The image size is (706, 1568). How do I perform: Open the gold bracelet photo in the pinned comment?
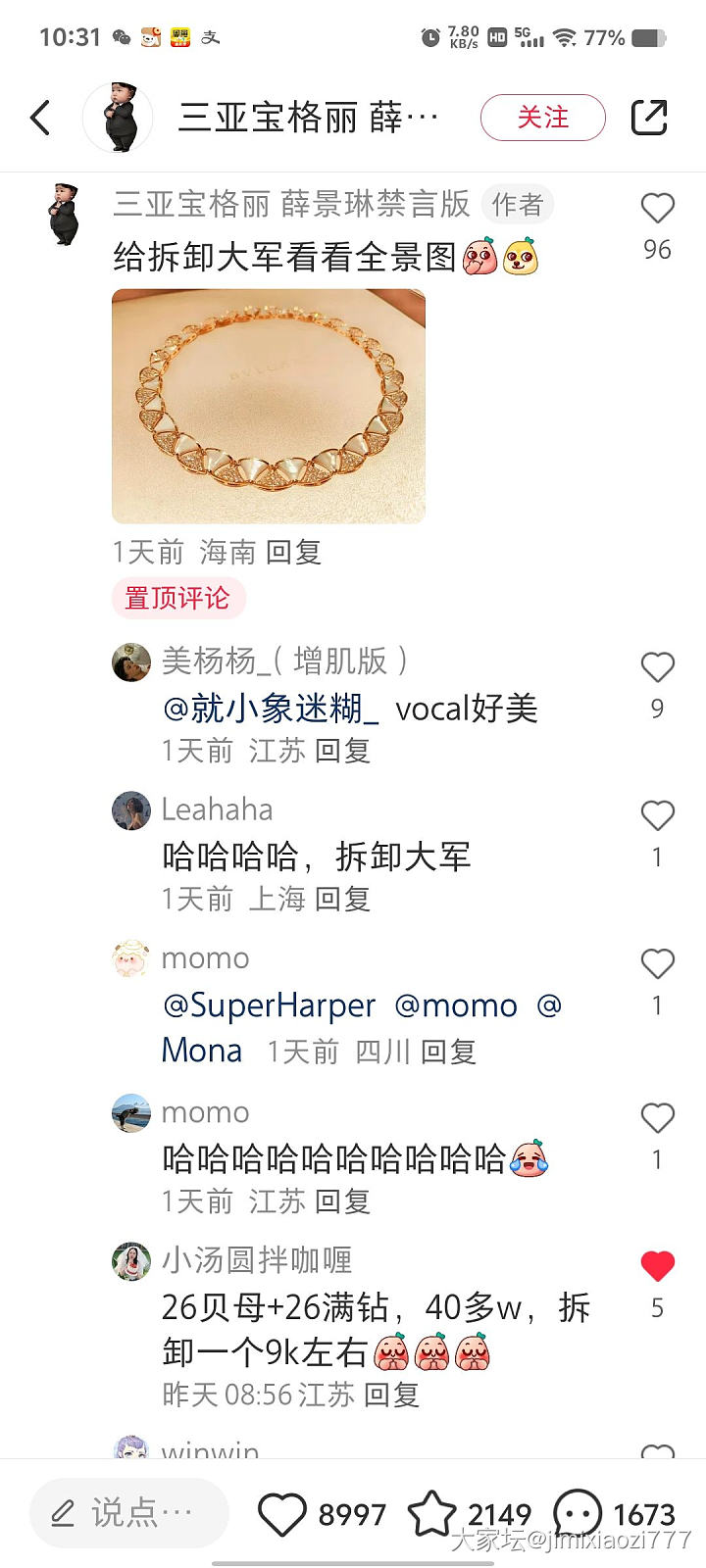(x=269, y=406)
